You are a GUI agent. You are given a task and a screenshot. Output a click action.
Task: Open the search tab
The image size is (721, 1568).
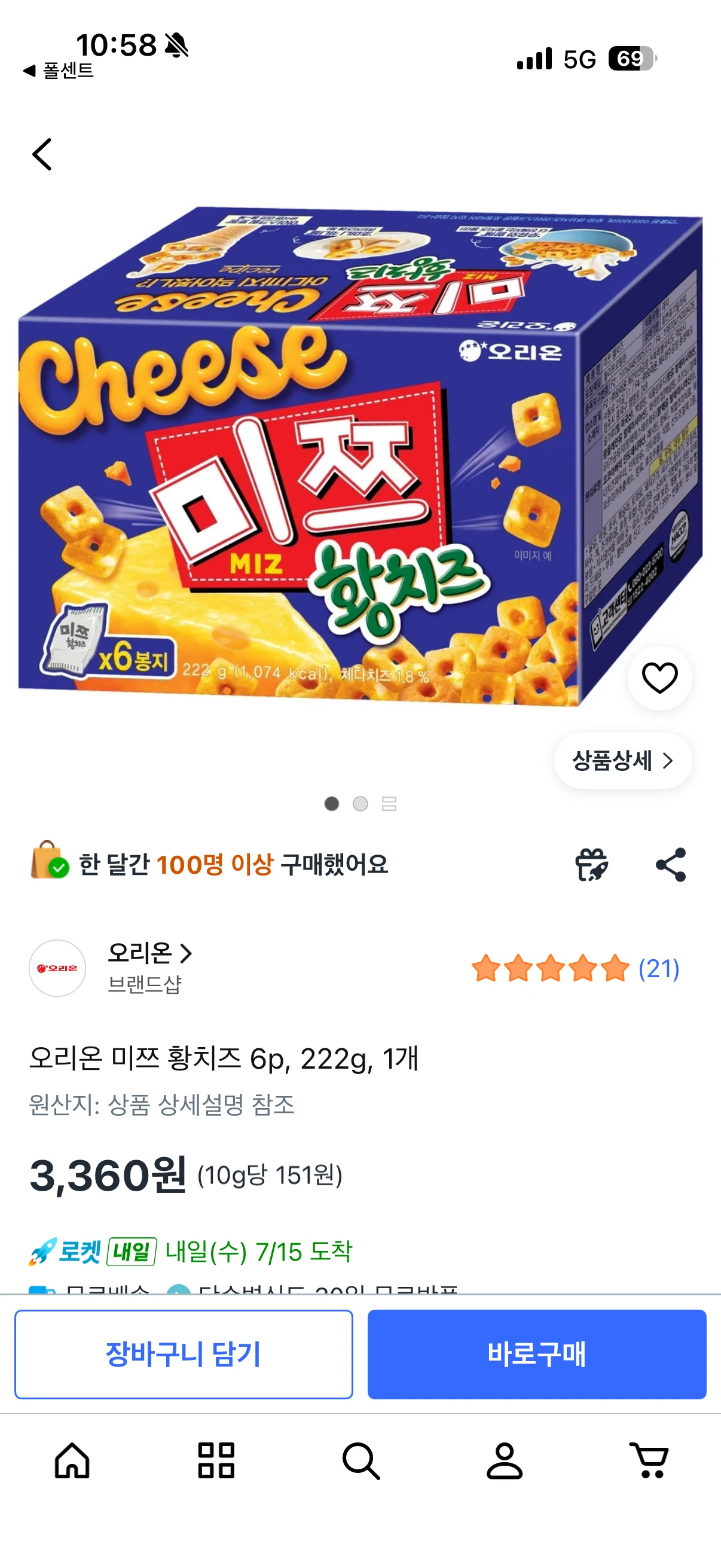click(x=361, y=1460)
